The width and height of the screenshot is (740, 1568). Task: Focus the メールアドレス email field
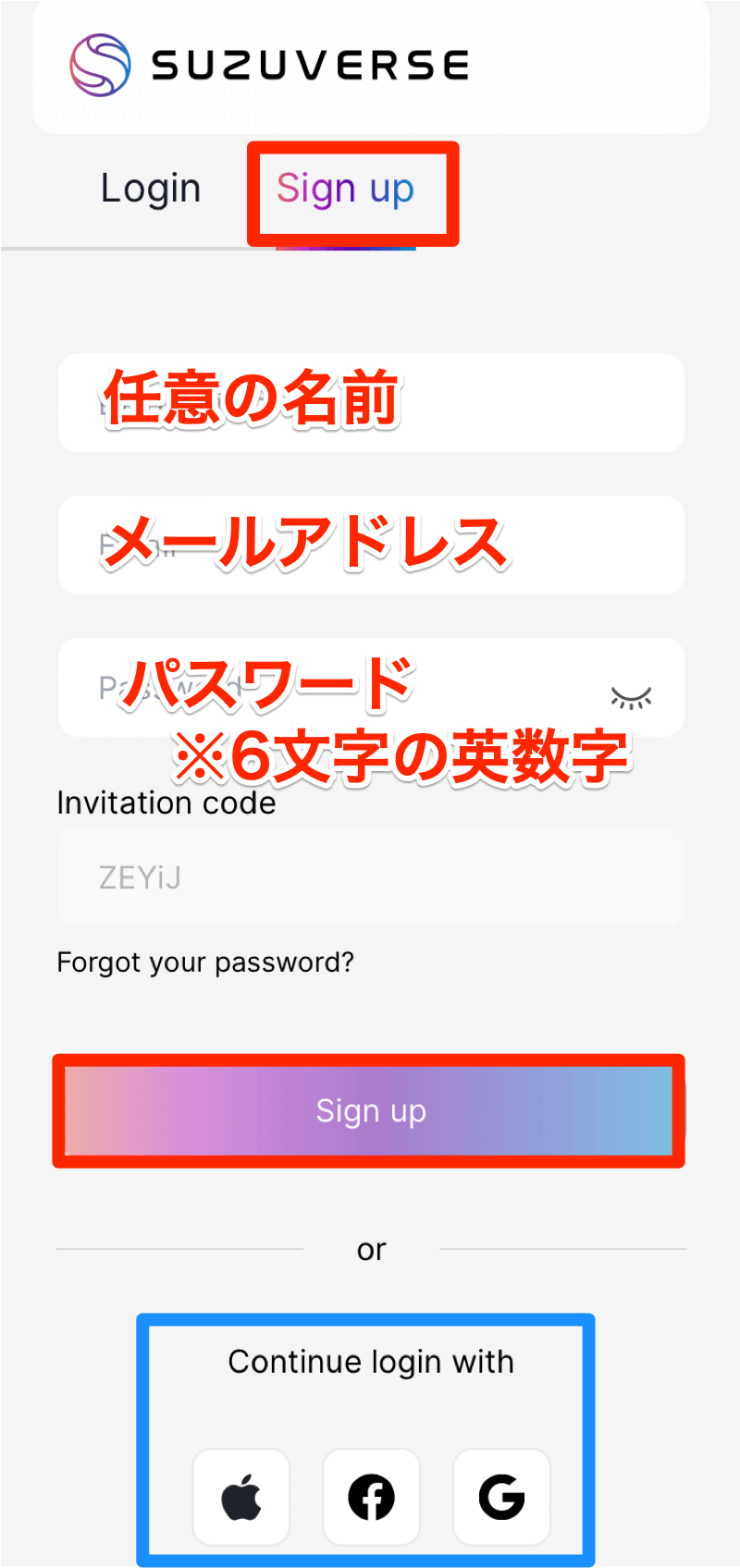[370, 545]
